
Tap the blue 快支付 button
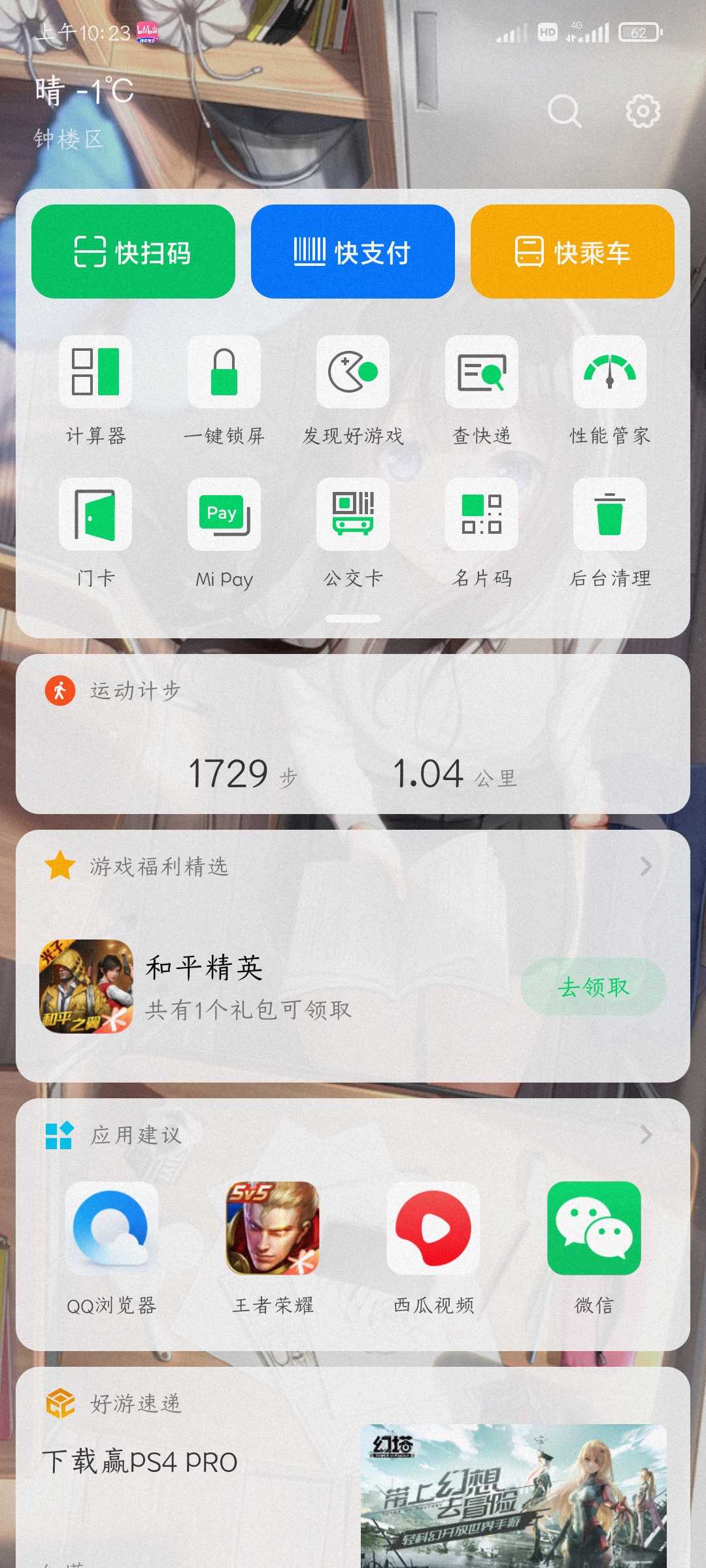[353, 252]
